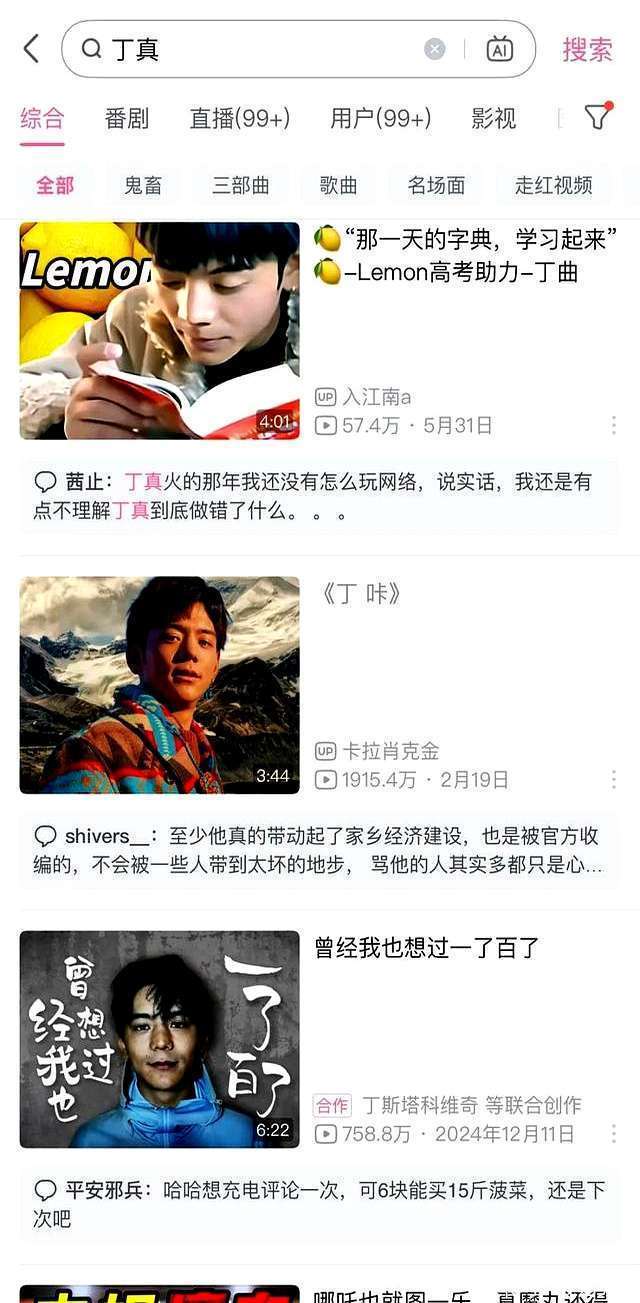Edit the 丁真 search field
Image resolution: width=640 pixels, height=1303 pixels.
click(x=260, y=49)
